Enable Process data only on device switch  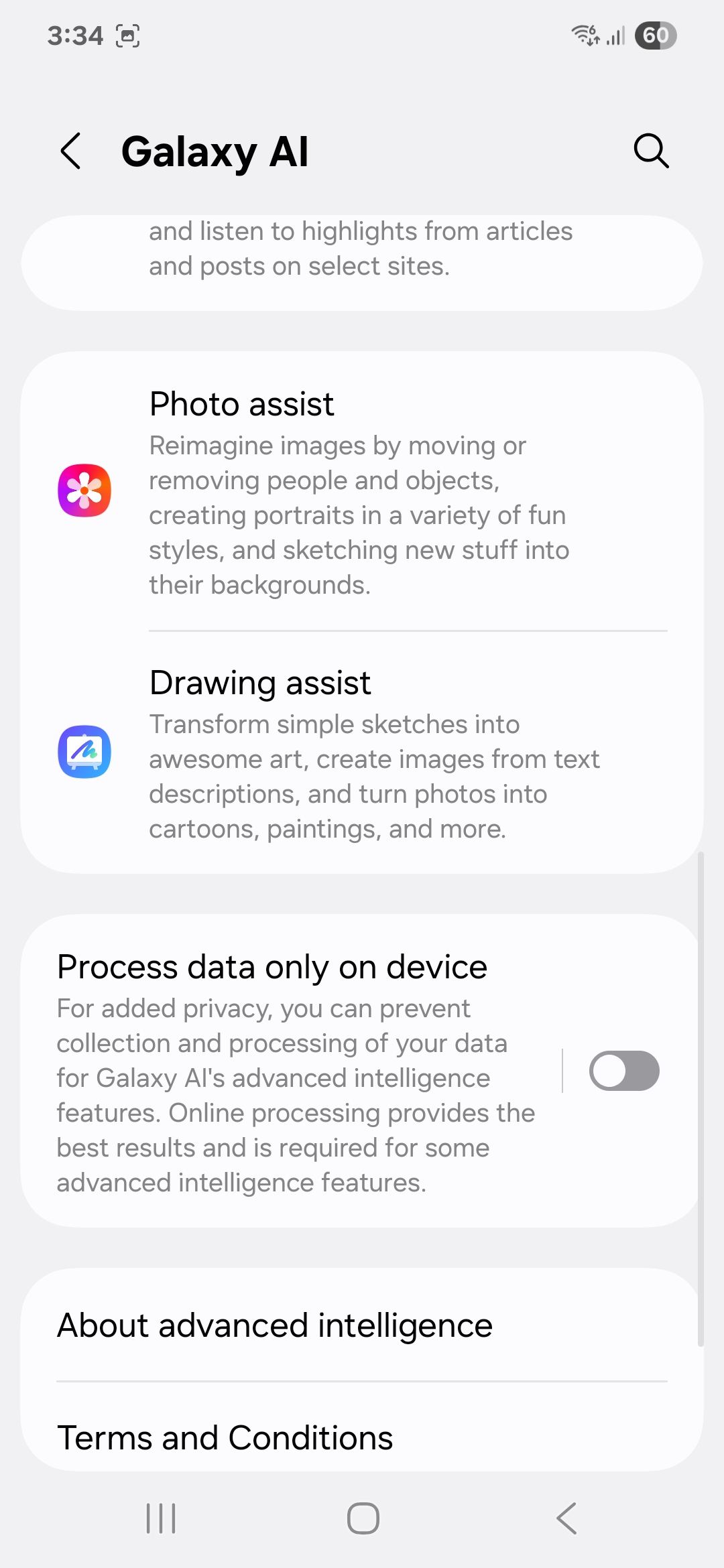(x=623, y=1071)
